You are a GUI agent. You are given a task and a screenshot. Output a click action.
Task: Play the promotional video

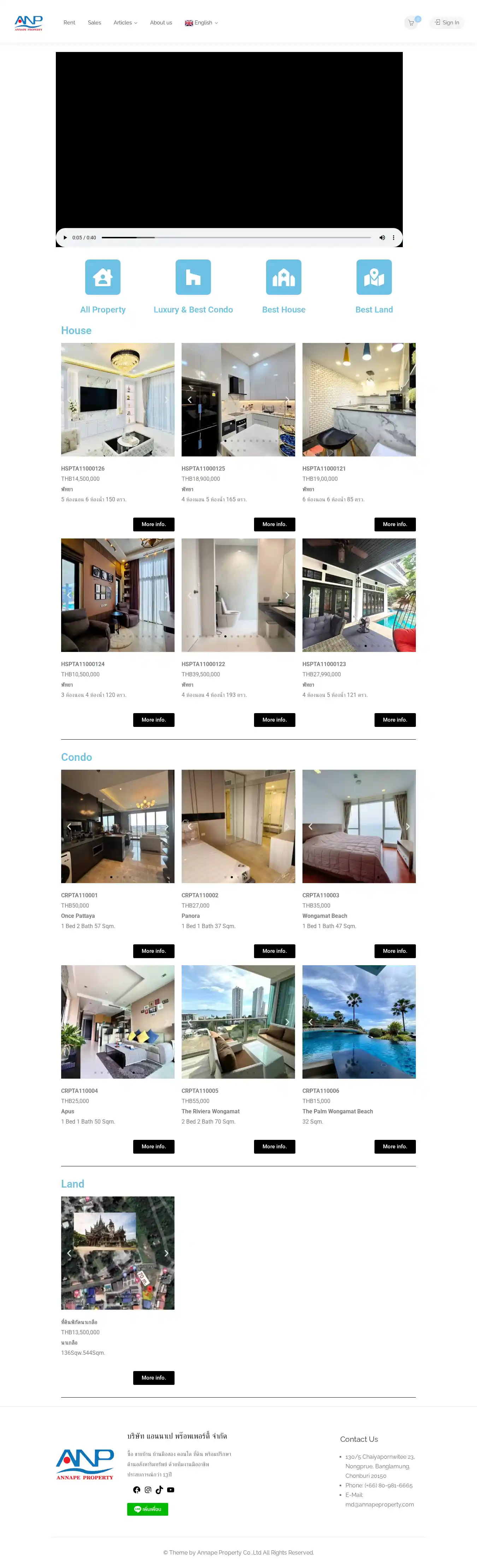(65, 237)
